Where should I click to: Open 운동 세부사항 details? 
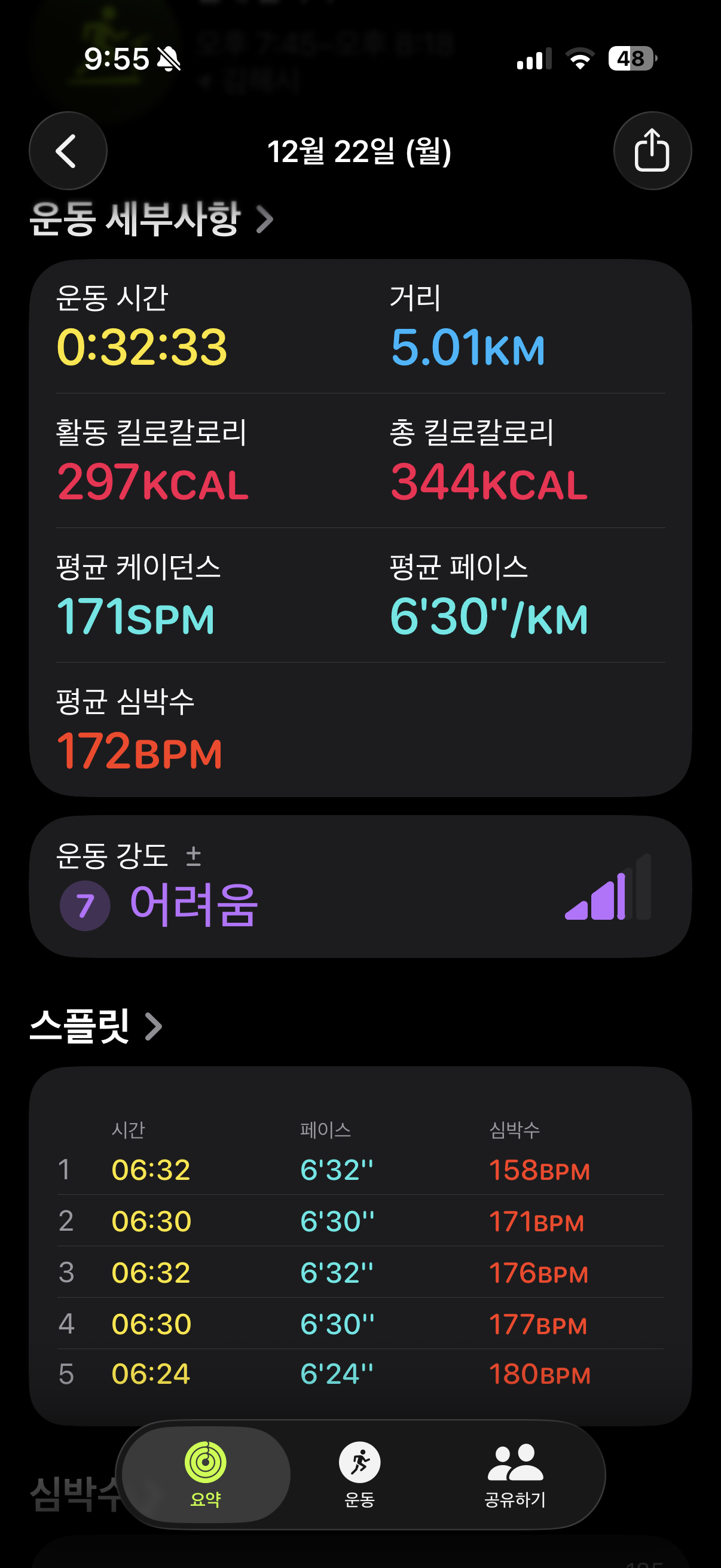point(151,219)
